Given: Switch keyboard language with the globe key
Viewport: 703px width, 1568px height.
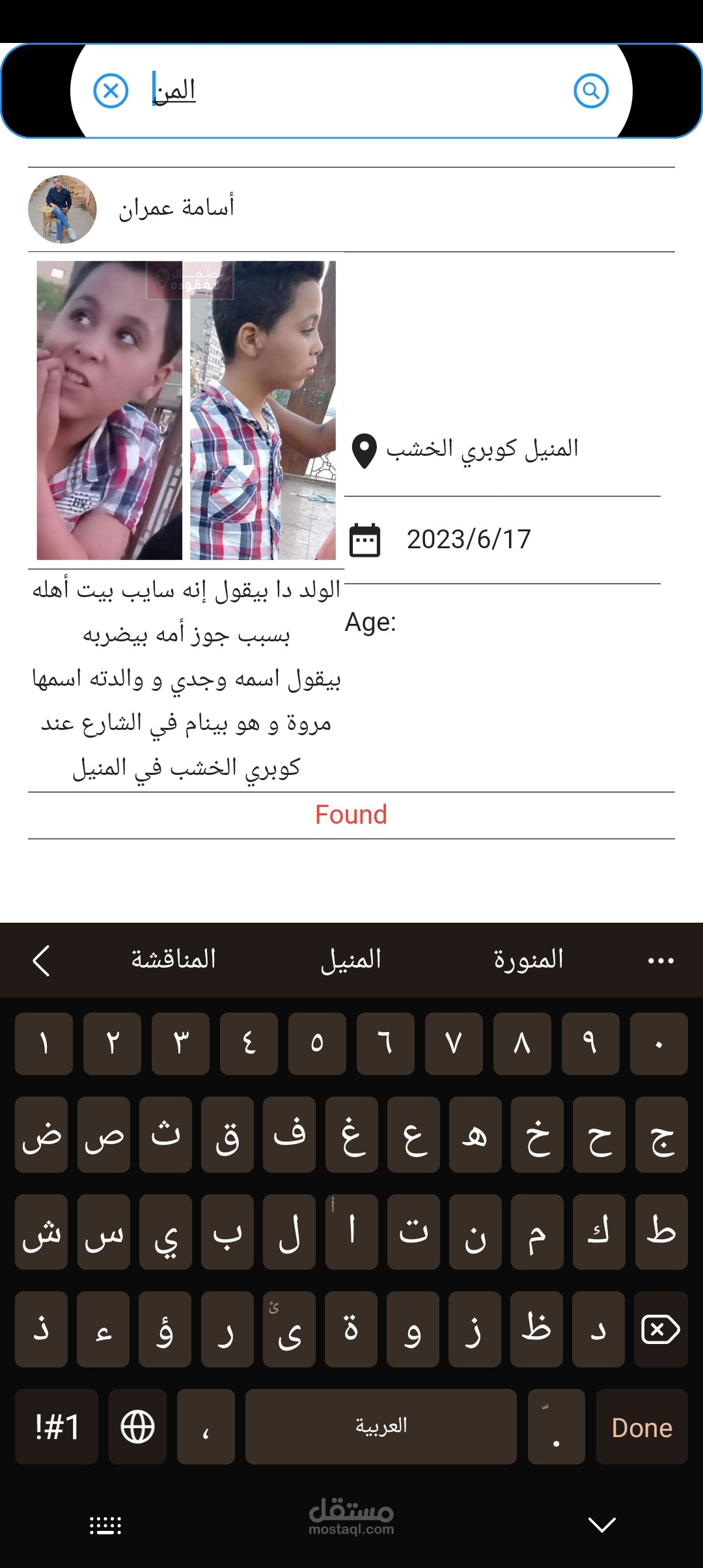Looking at the screenshot, I should point(137,1427).
